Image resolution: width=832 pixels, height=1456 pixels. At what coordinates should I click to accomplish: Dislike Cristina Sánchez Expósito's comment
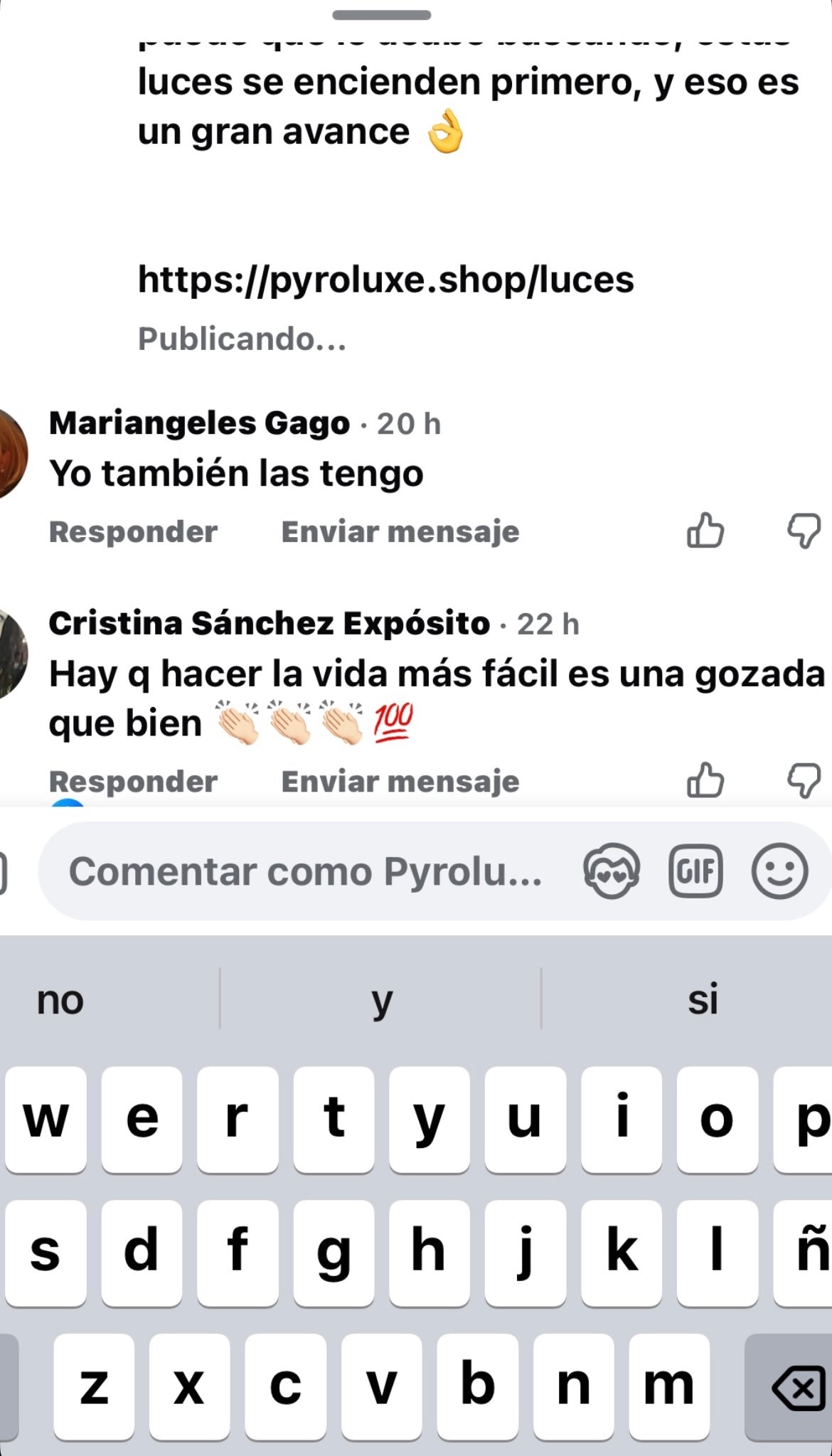coord(804,780)
